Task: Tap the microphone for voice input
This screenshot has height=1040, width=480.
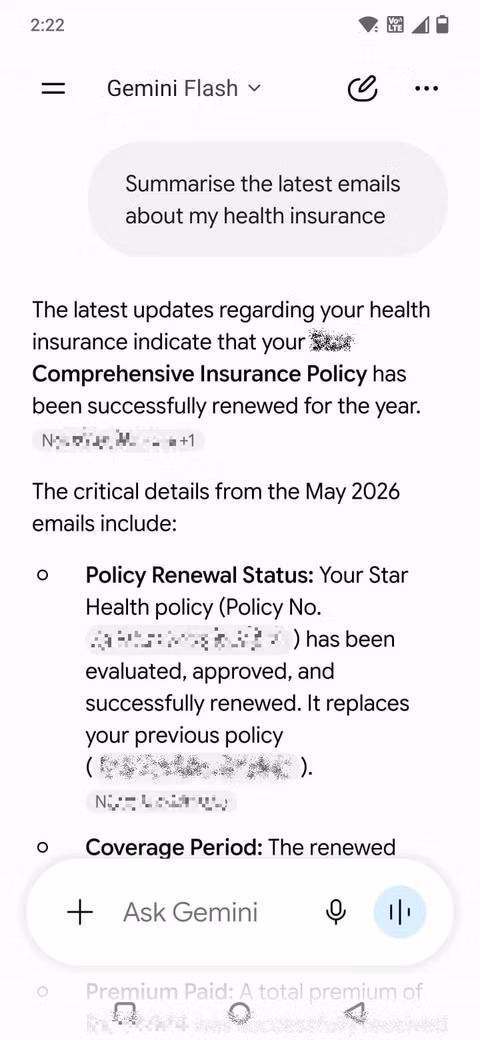Action: (x=336, y=913)
